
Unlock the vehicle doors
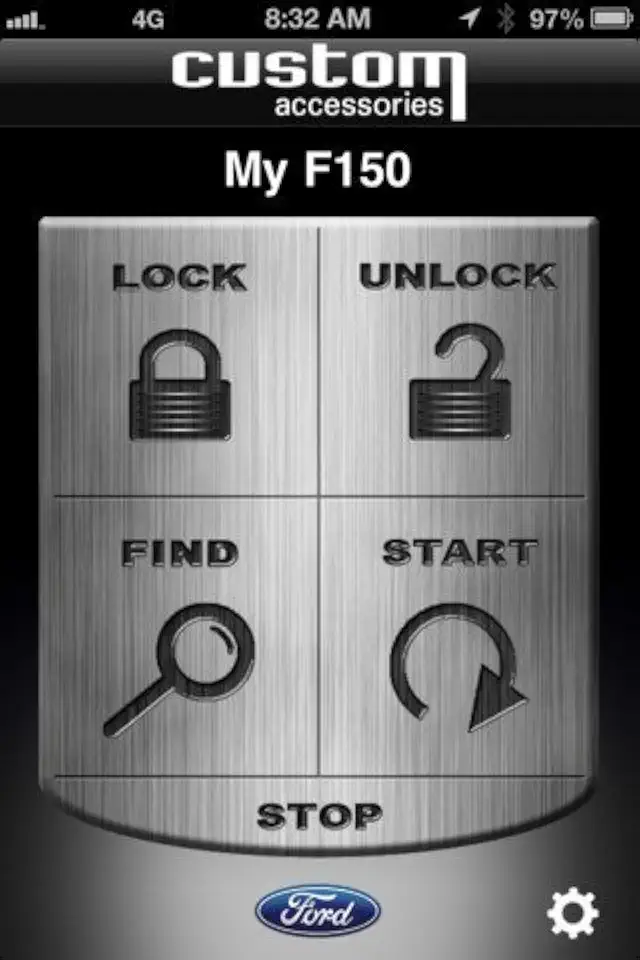coord(458,360)
